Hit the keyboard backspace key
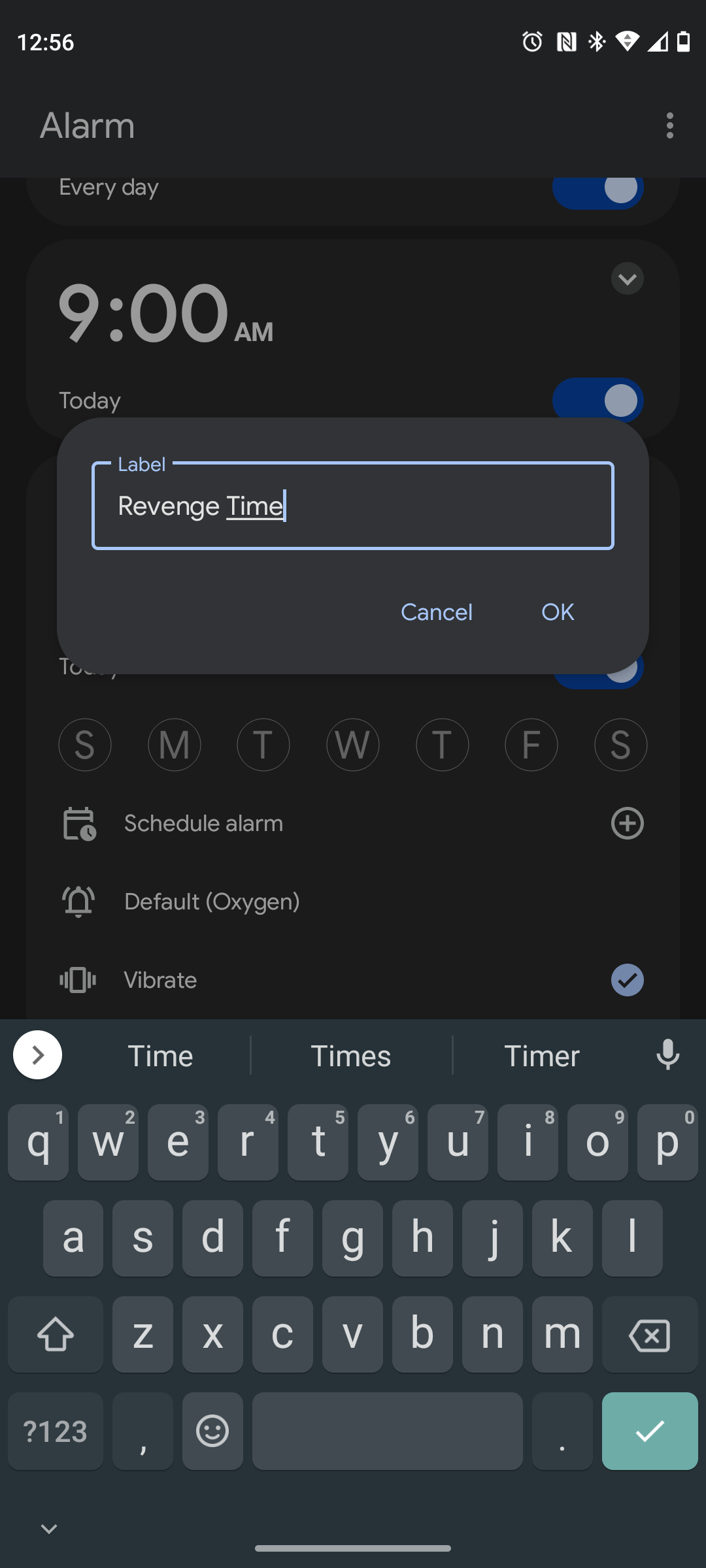 click(x=649, y=1335)
